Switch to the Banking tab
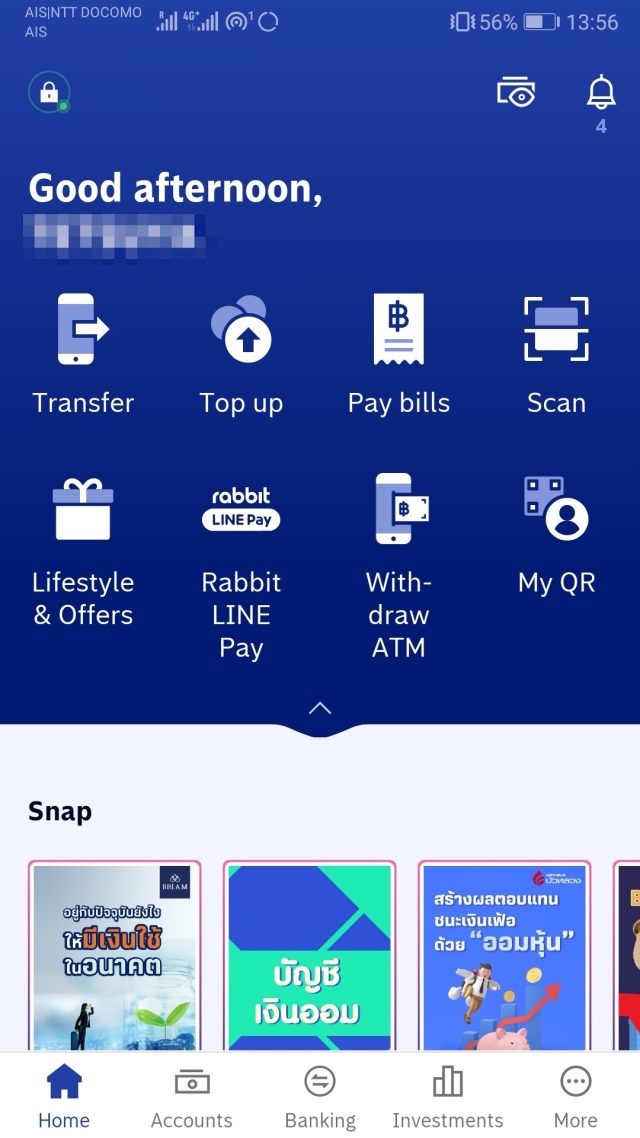Image resolution: width=640 pixels, height=1138 pixels. click(x=320, y=1097)
